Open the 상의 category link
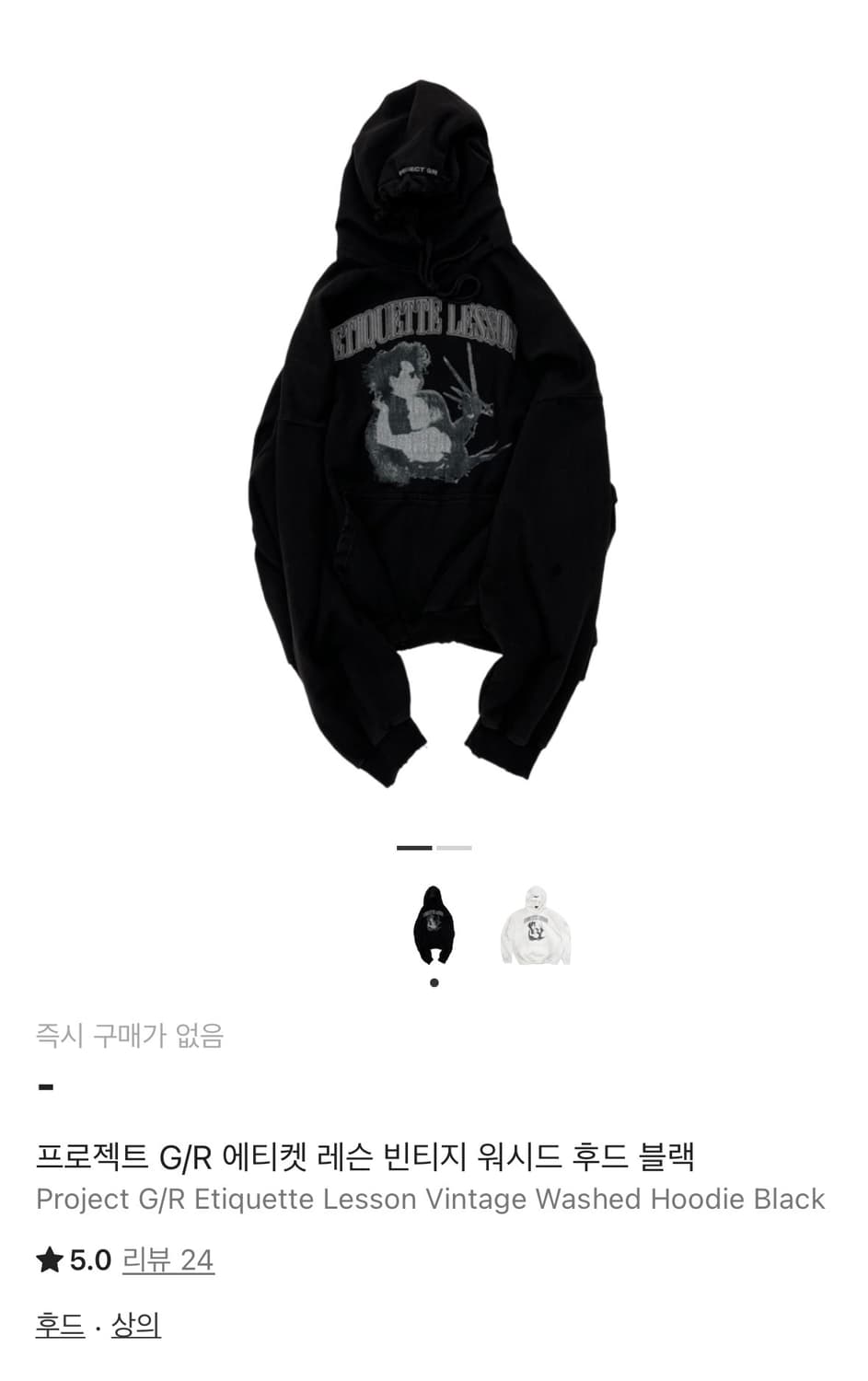The image size is (868, 1381). pyautogui.click(x=136, y=1324)
